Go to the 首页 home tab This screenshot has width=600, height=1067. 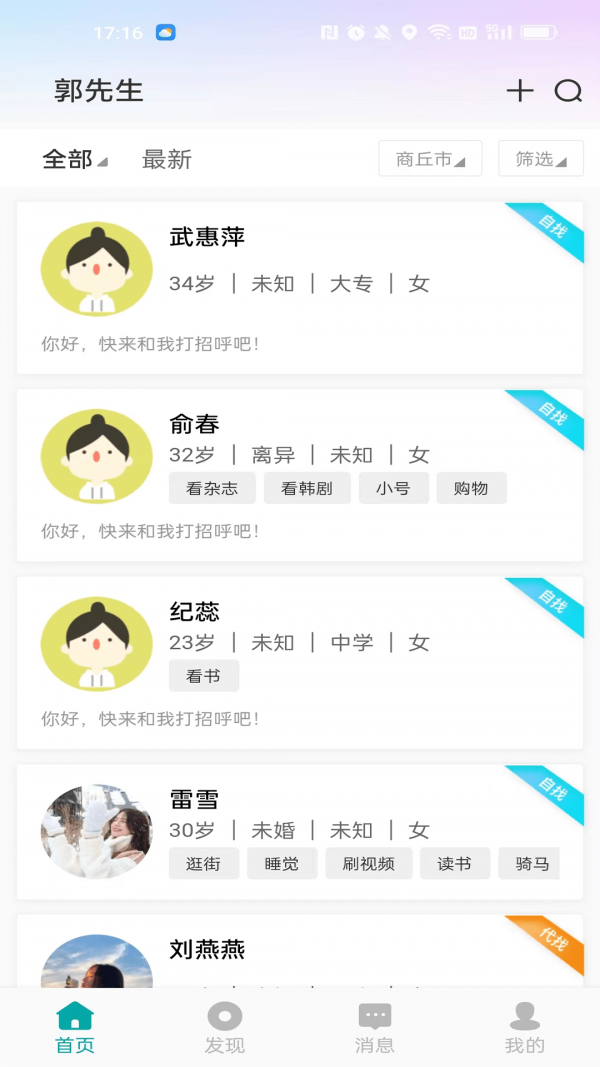coord(75,1028)
